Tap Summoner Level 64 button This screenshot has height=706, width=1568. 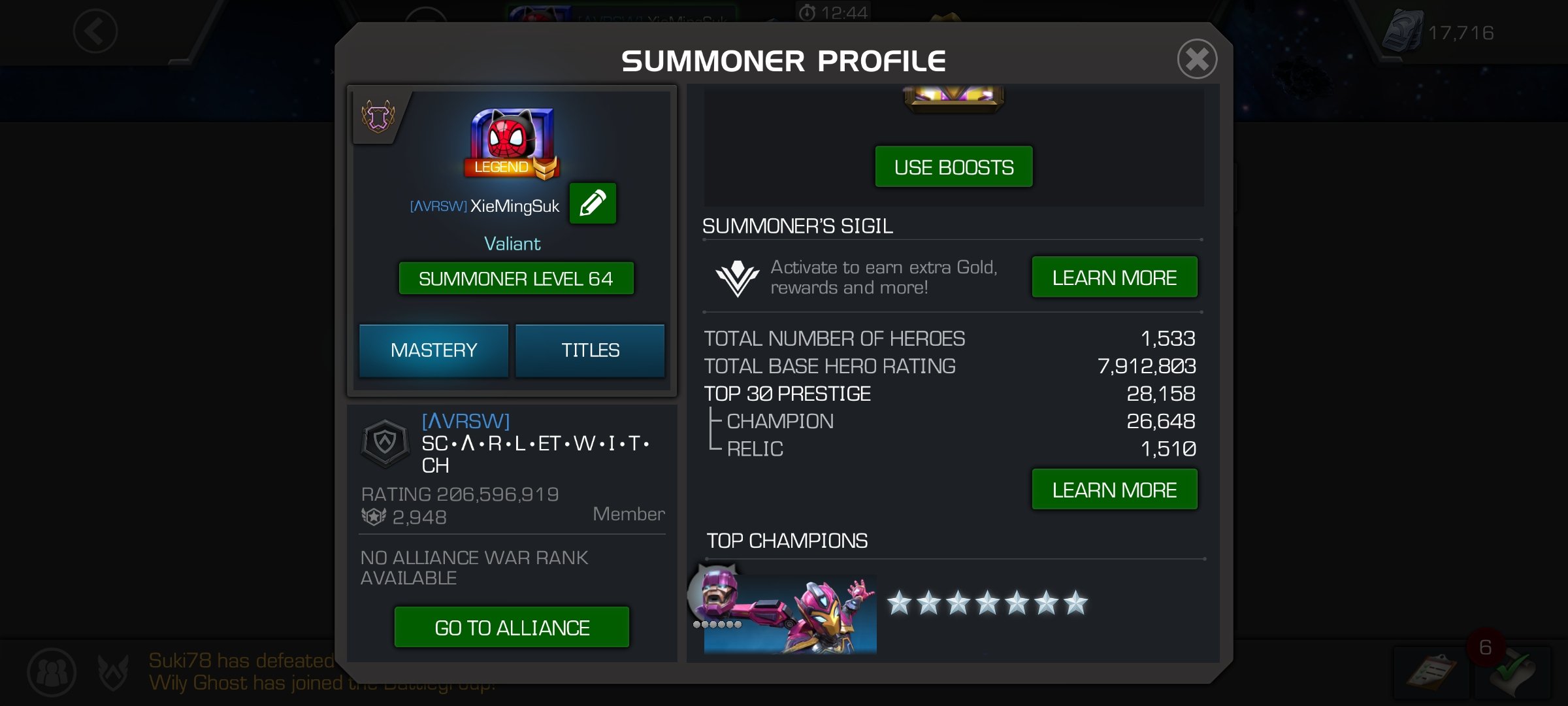tap(515, 279)
